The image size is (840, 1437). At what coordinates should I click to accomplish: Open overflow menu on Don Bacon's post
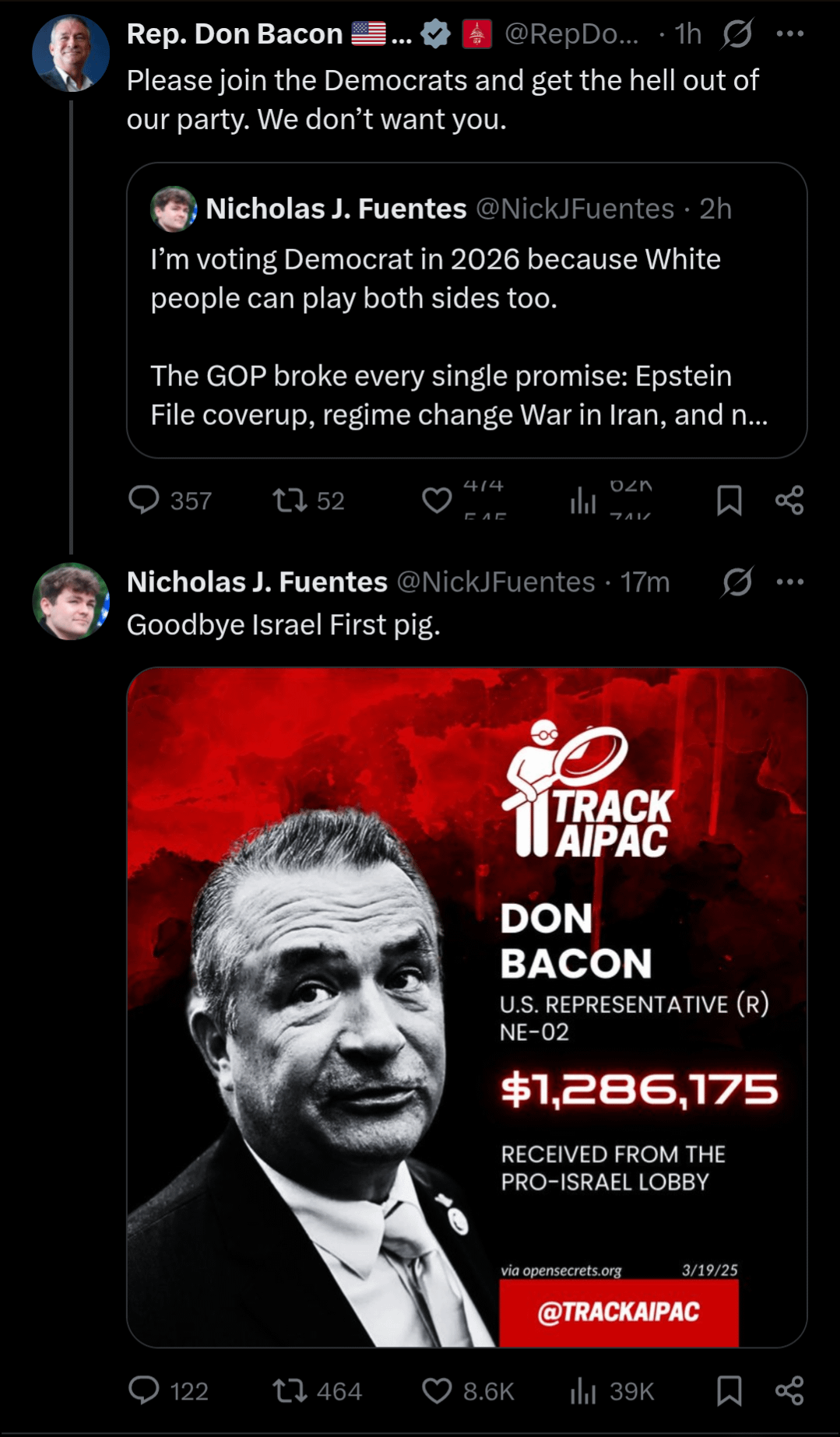(789, 34)
